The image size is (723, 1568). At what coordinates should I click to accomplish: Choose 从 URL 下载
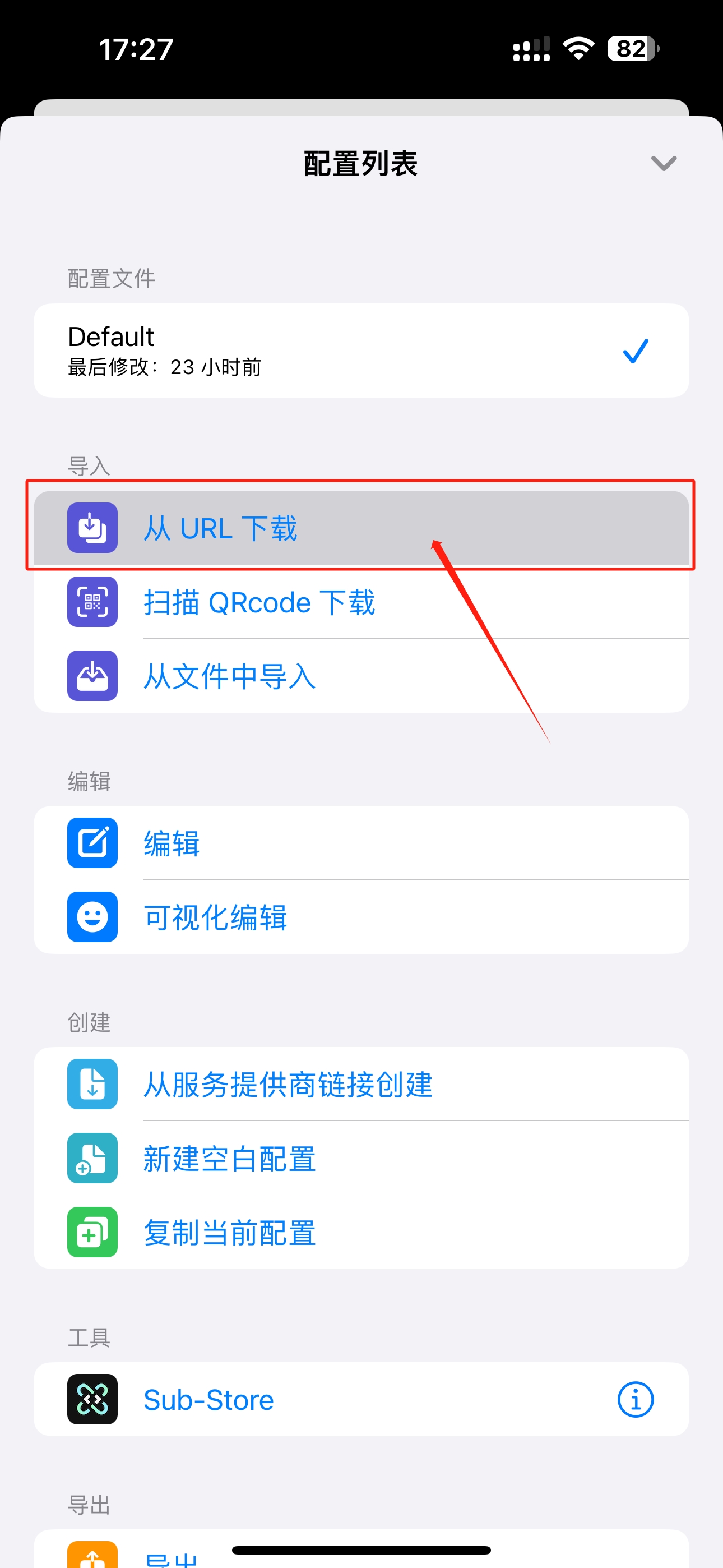360,528
